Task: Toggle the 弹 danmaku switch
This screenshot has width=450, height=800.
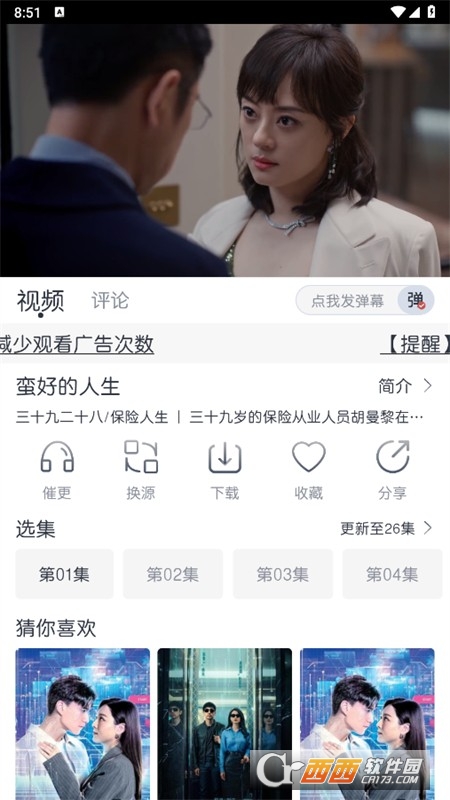Action: click(416, 300)
